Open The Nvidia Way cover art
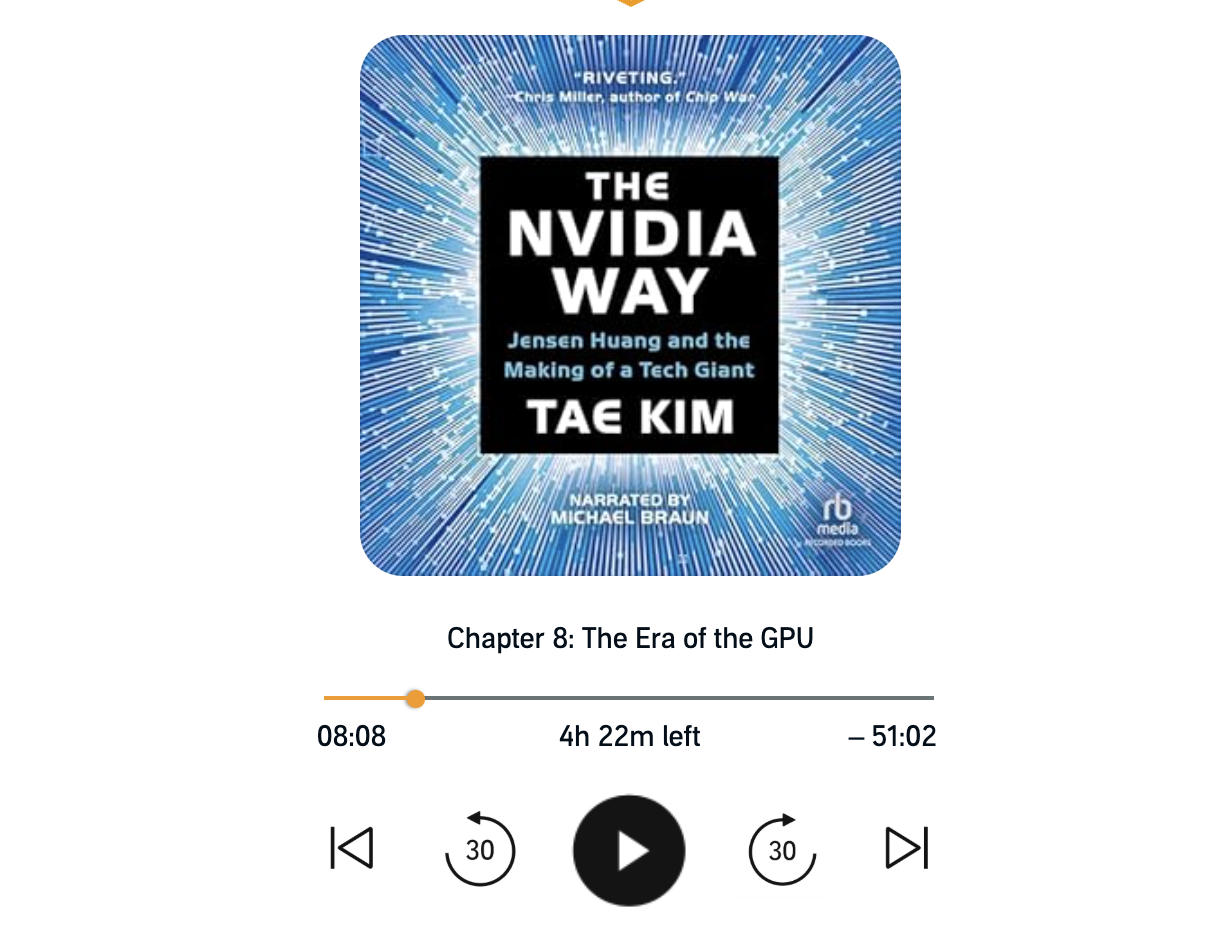The width and height of the screenshot is (1206, 926). tap(630, 305)
